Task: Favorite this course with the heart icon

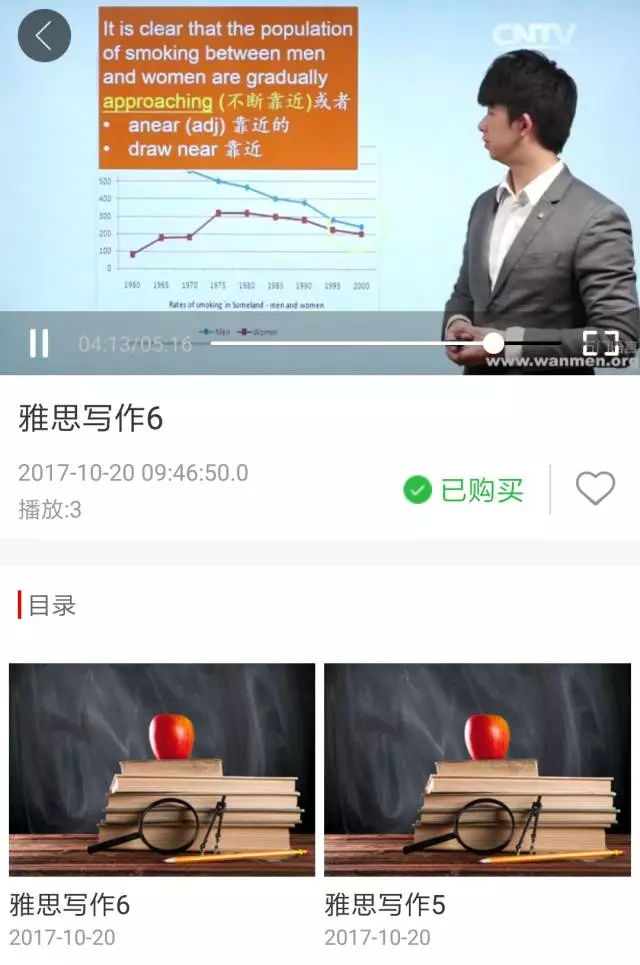Action: pos(595,488)
